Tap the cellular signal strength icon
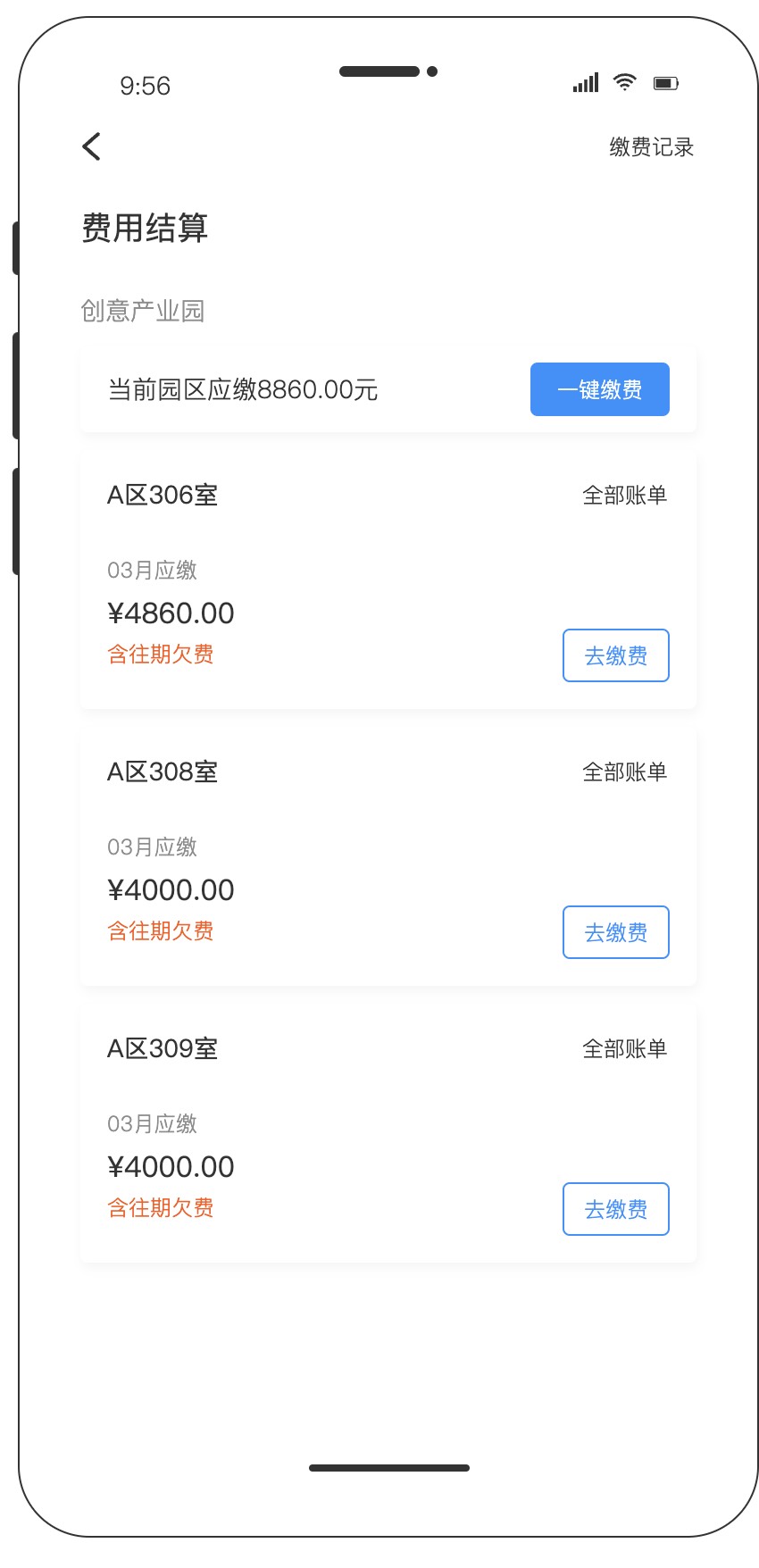 click(585, 82)
